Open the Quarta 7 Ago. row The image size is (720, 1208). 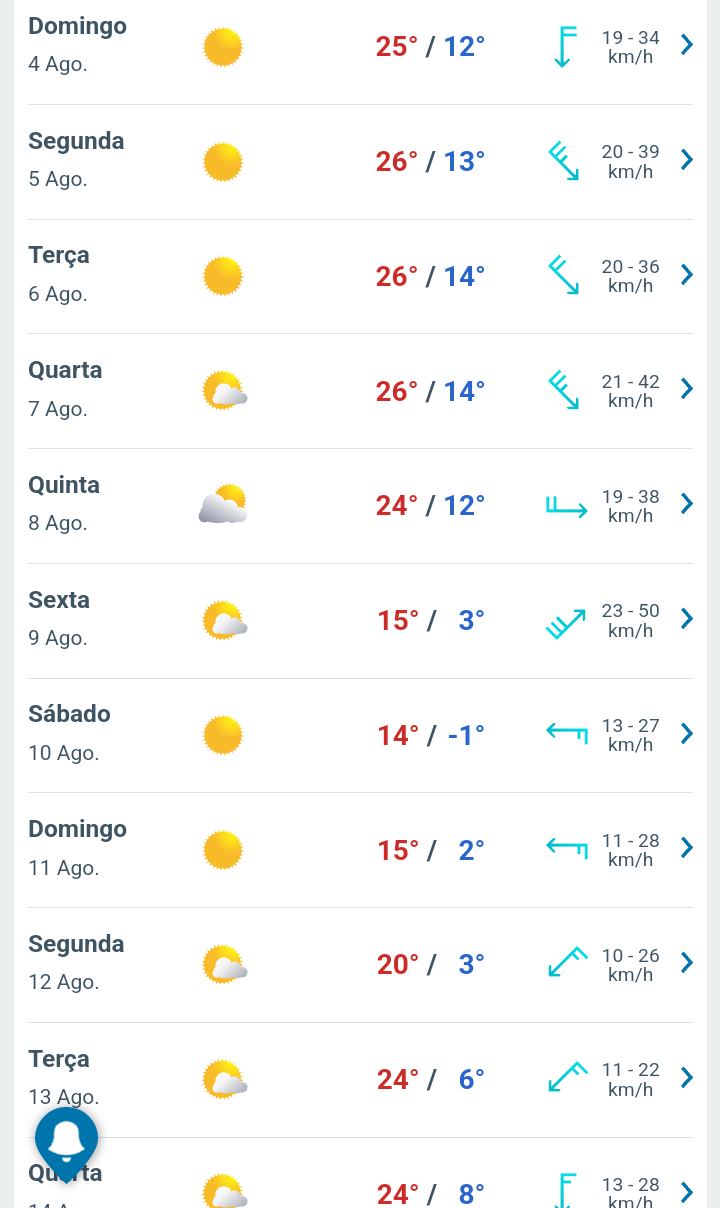tap(360, 391)
